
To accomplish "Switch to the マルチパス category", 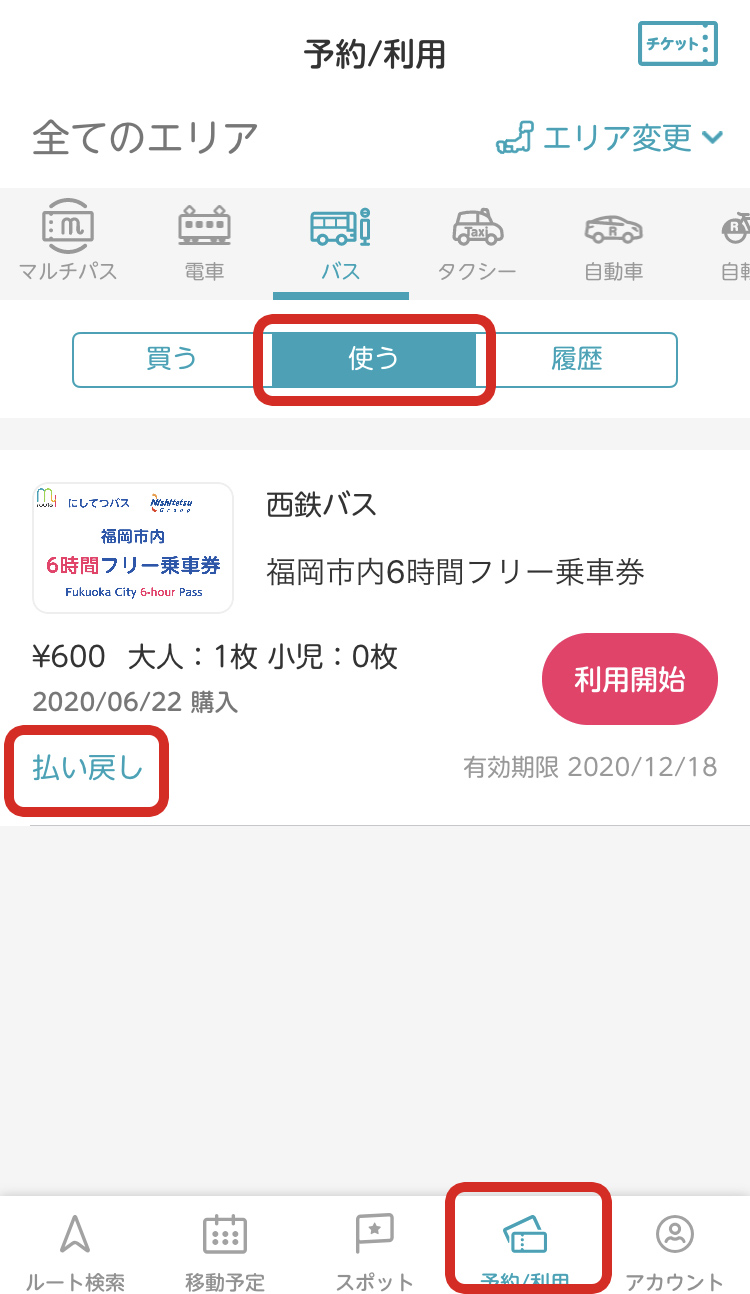I will (68, 243).
